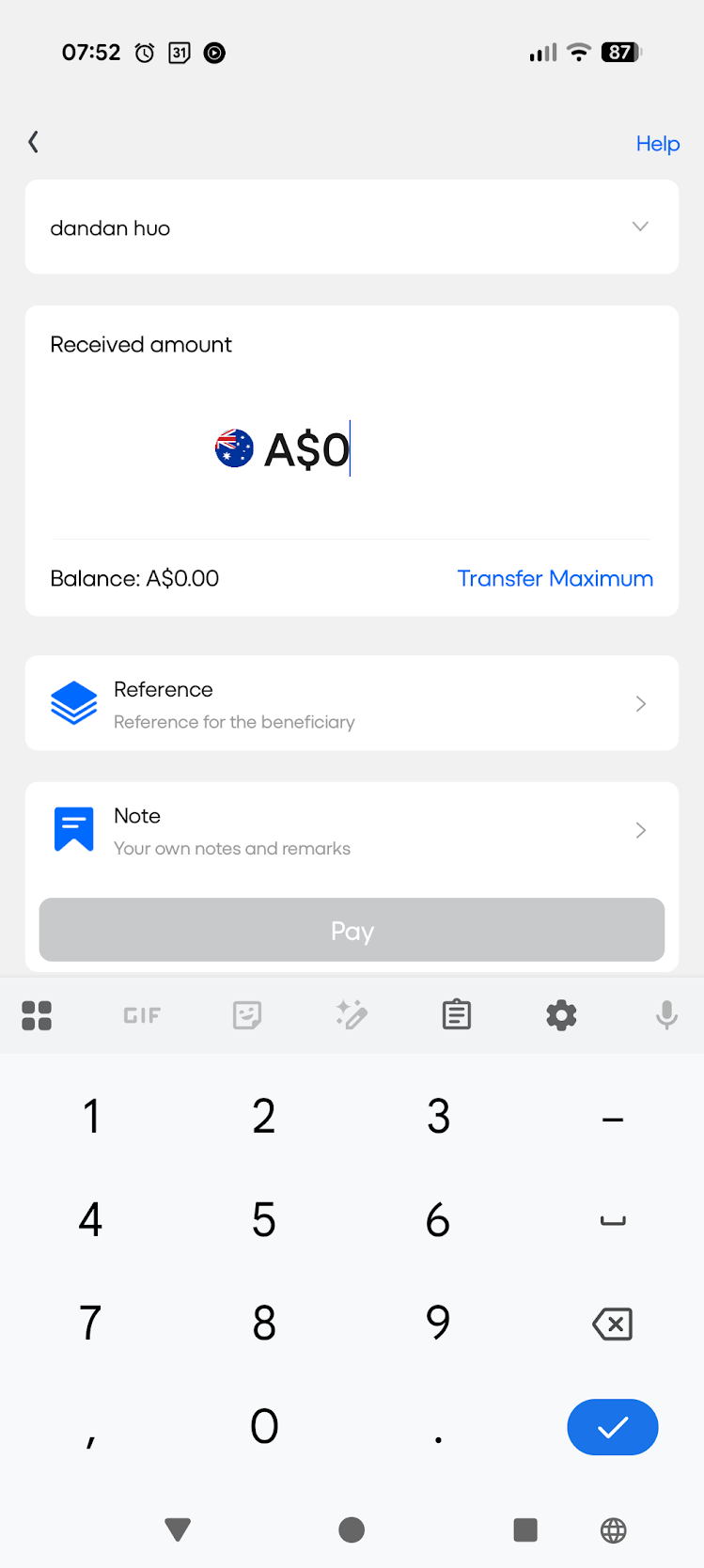704x1568 pixels.
Task: Expand the Note row chevron
Action: click(640, 830)
